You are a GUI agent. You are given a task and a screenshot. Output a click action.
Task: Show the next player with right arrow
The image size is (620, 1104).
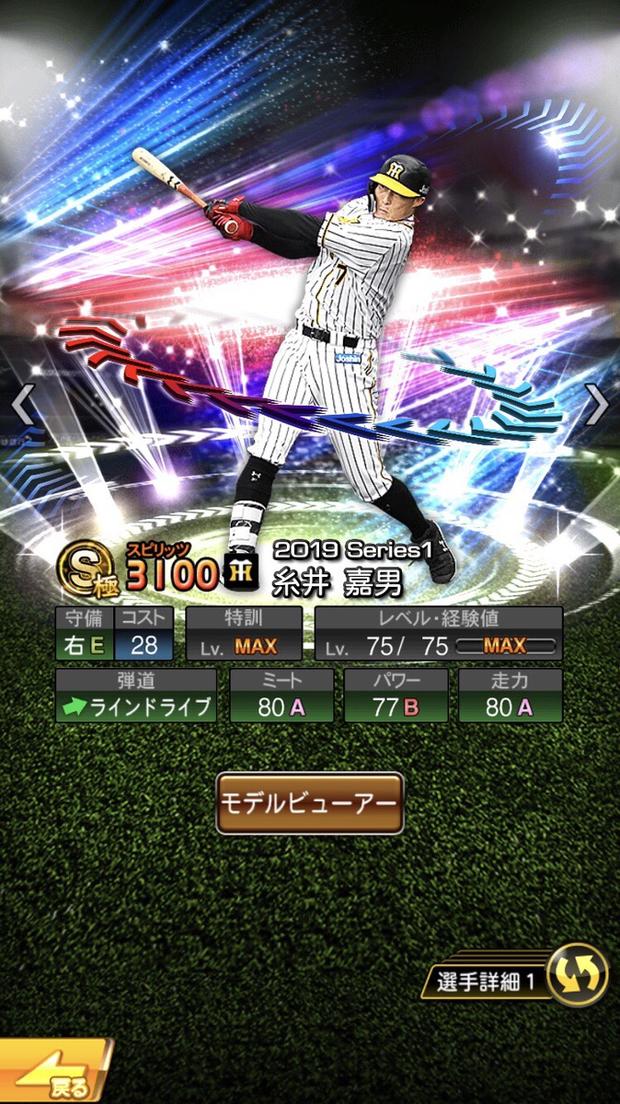[x=596, y=405]
